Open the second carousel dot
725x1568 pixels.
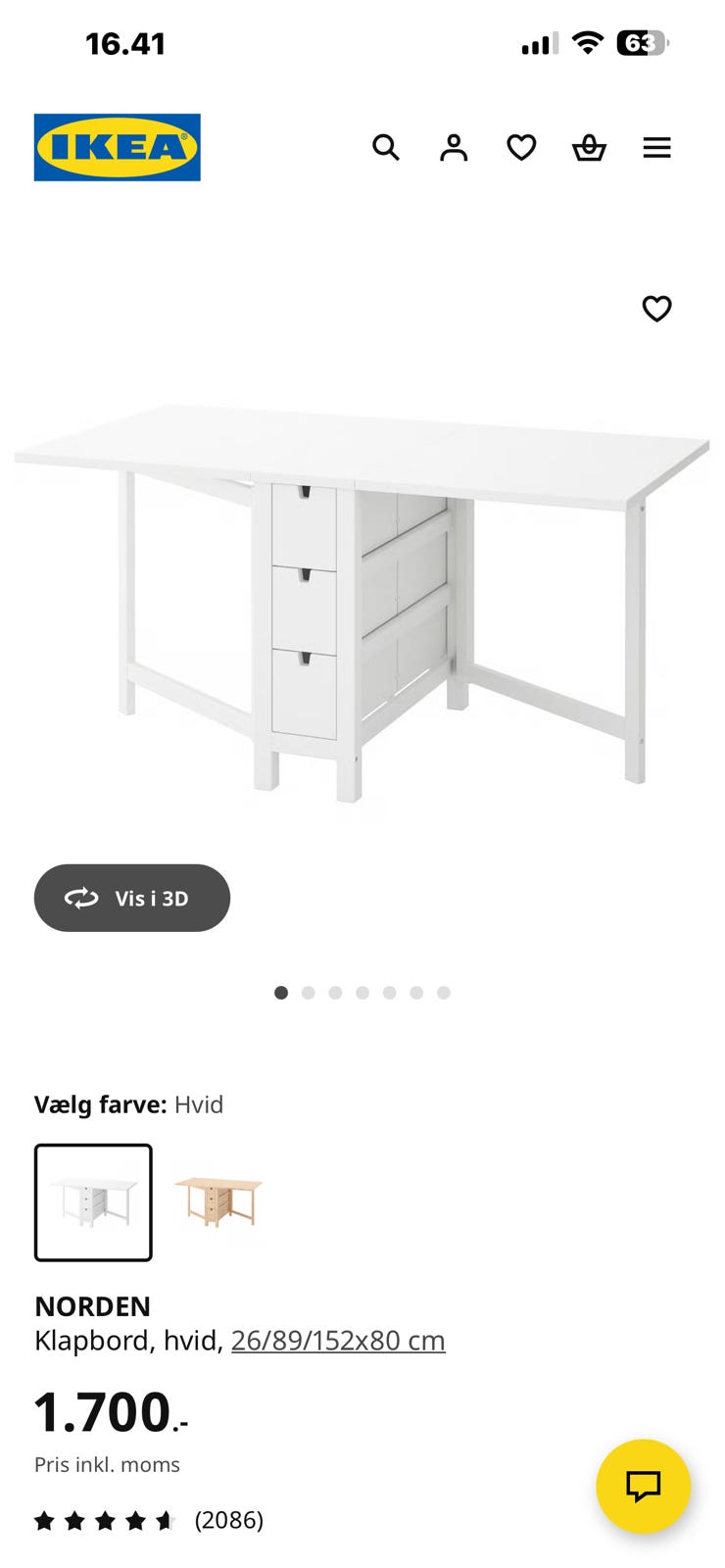click(x=309, y=992)
